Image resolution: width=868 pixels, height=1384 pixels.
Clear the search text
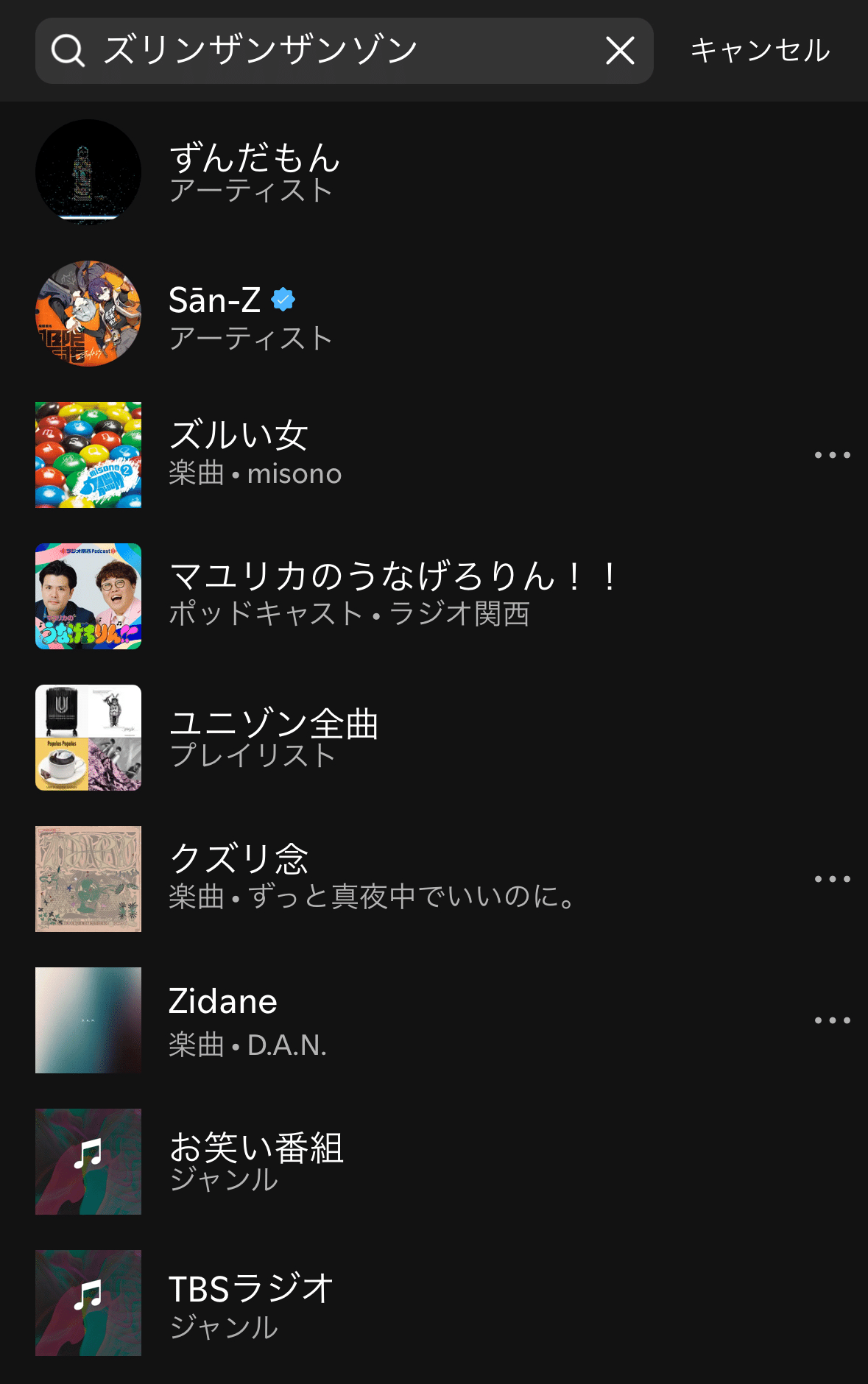click(x=620, y=51)
